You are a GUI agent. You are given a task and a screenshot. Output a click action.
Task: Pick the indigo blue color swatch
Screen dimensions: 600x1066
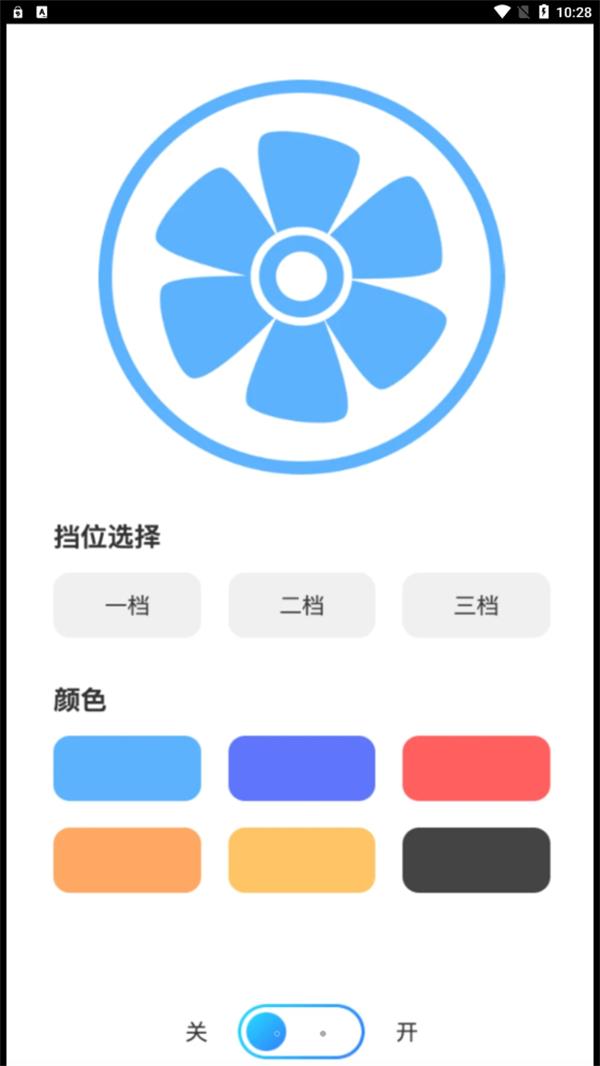301,768
